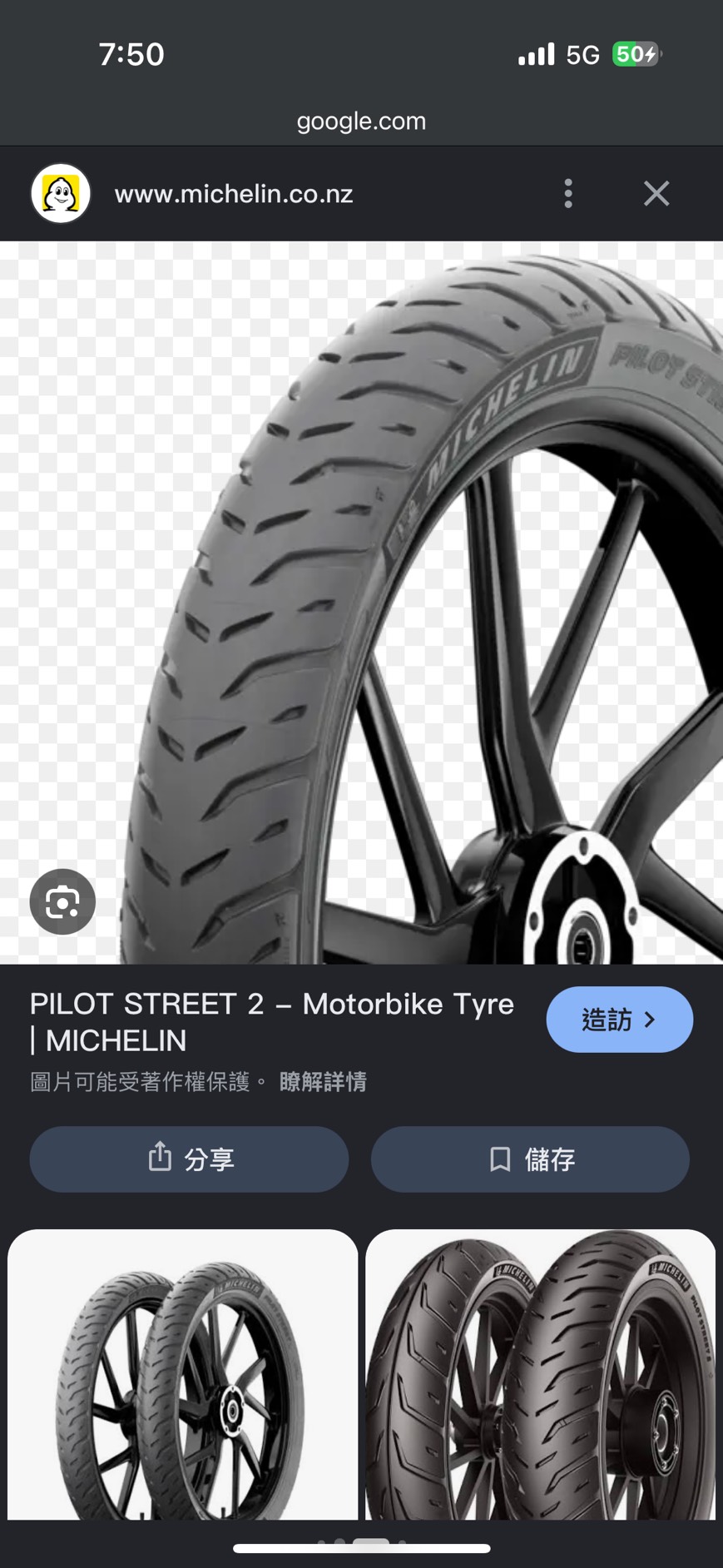Share this image via 分享
Viewport: 723px width, 1568px height.
click(189, 1159)
